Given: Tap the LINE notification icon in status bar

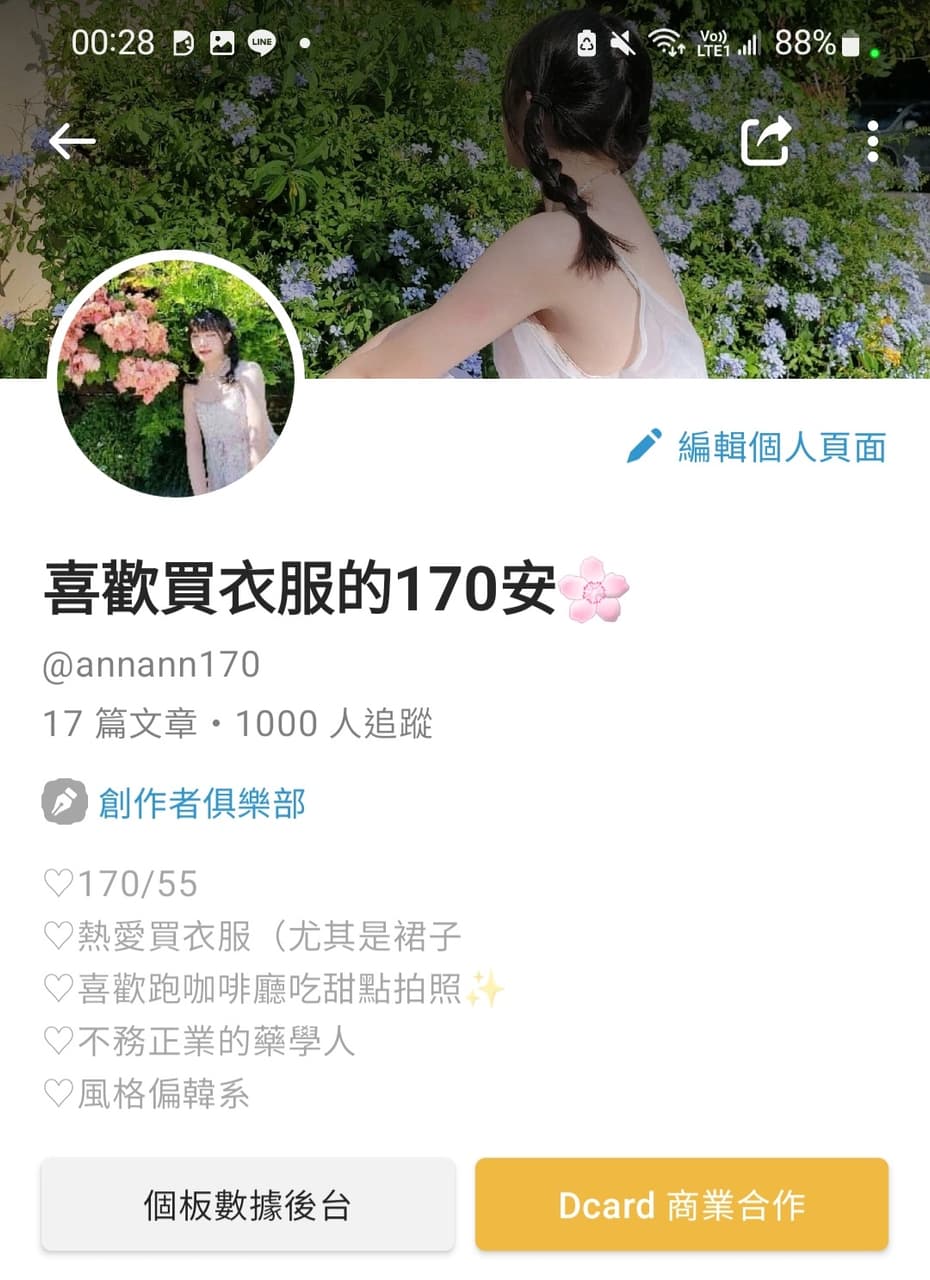Looking at the screenshot, I should click(x=261, y=43).
